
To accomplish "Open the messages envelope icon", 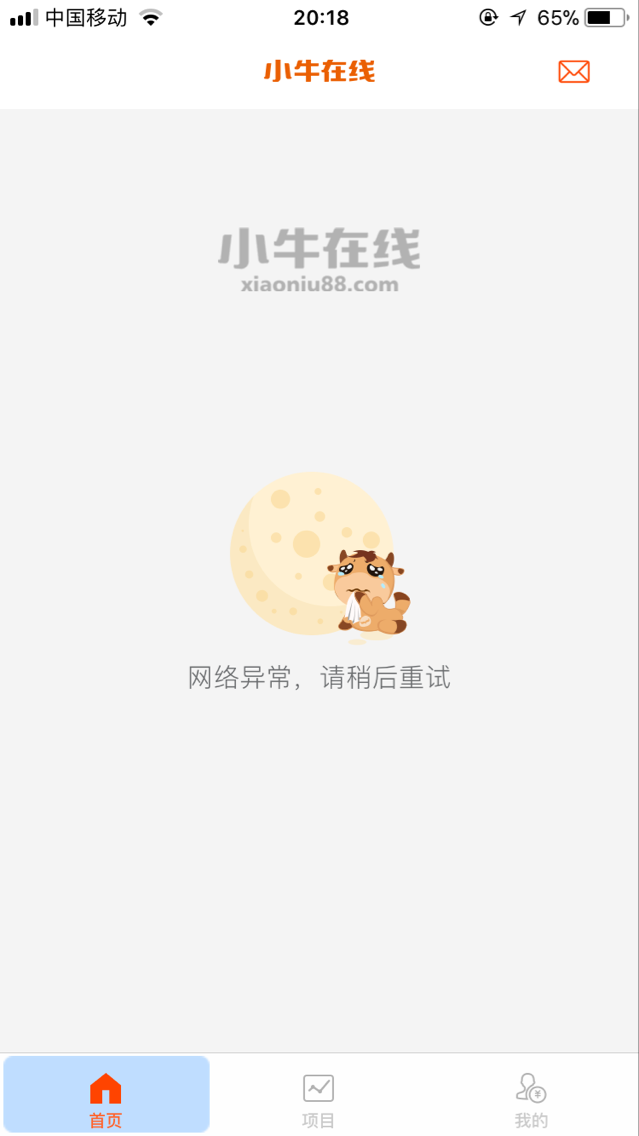I will click(573, 72).
